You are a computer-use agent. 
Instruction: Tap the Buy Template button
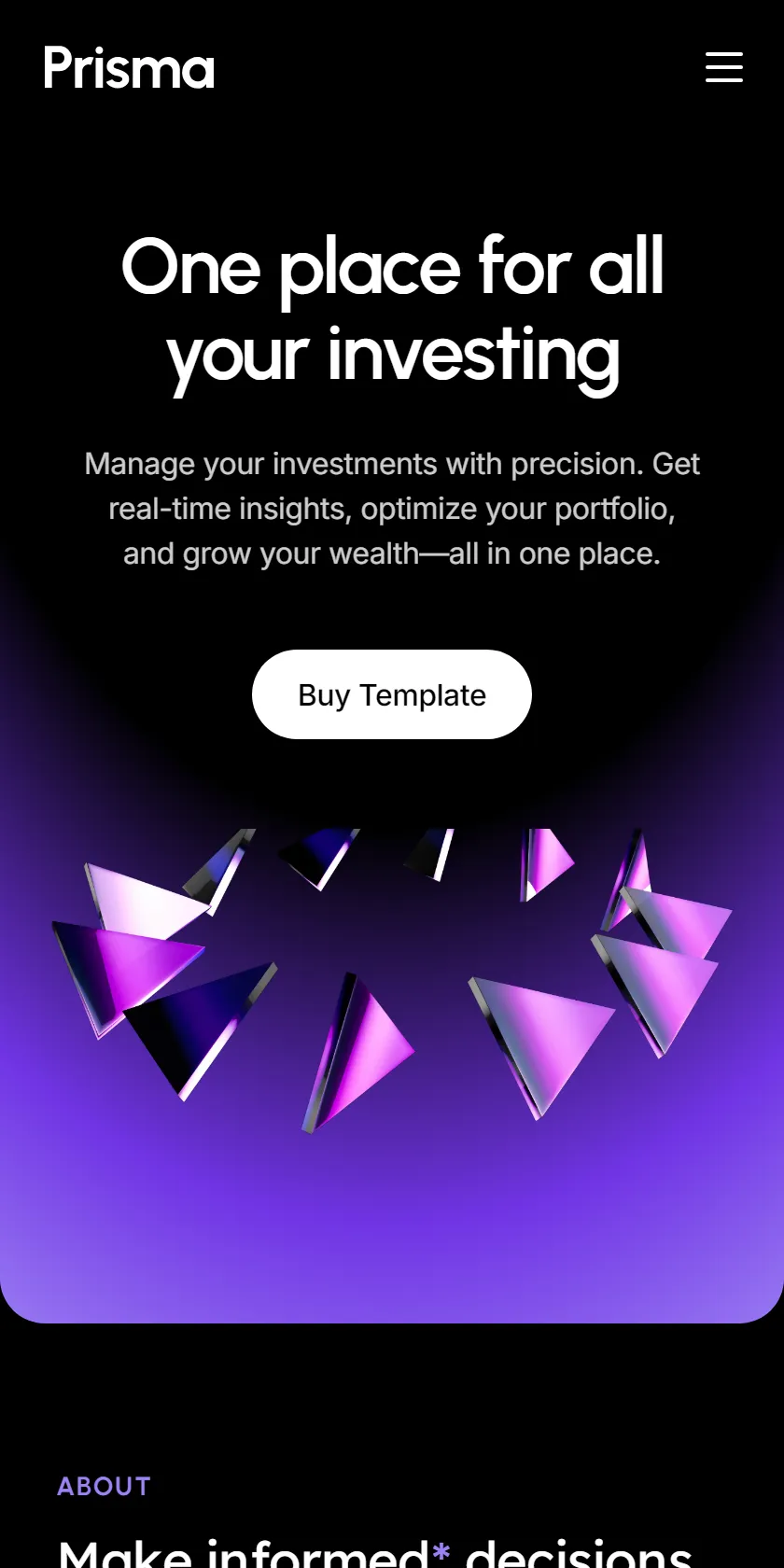point(392,694)
